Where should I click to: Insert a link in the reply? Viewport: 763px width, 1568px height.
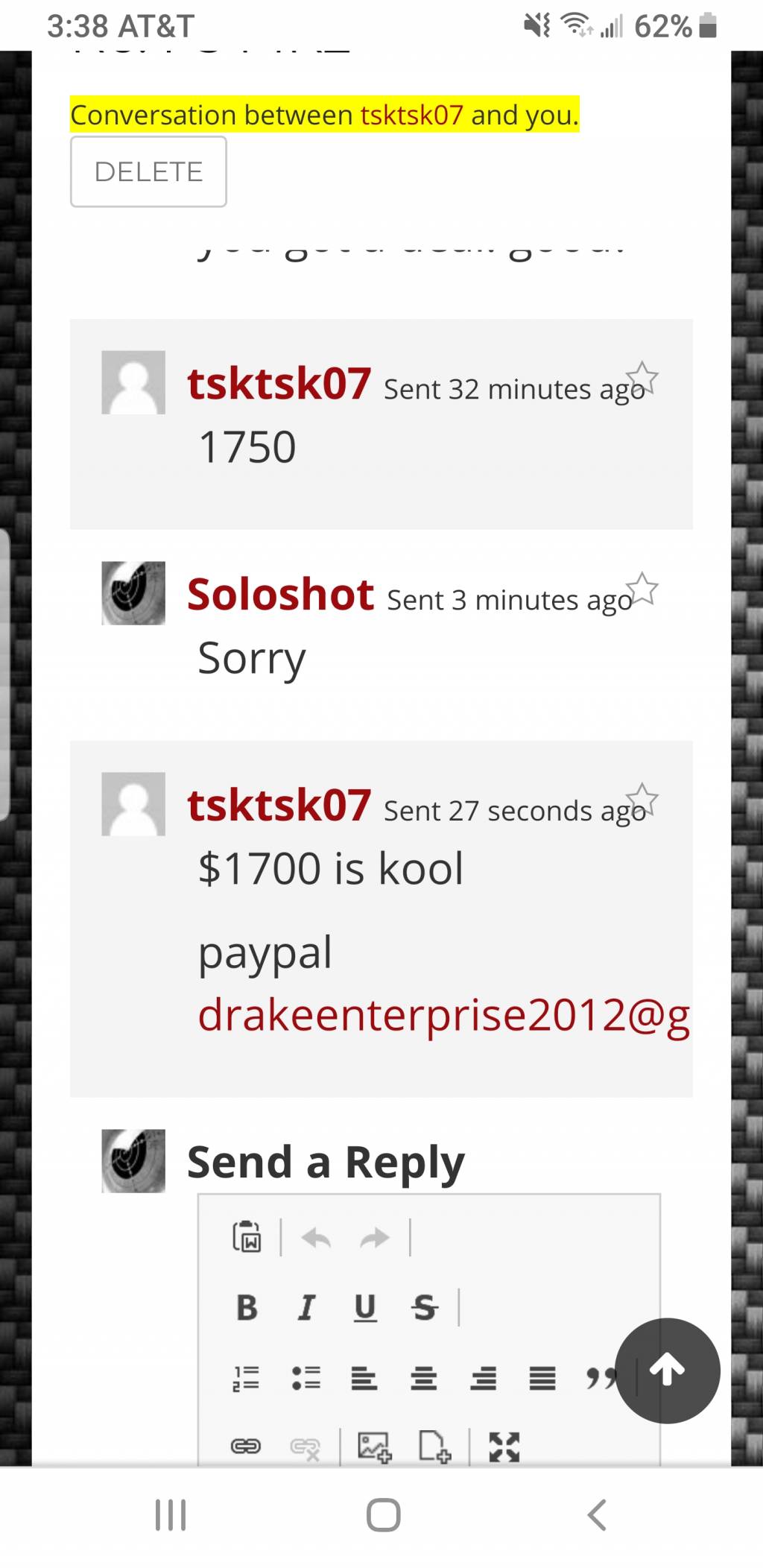tap(246, 1447)
